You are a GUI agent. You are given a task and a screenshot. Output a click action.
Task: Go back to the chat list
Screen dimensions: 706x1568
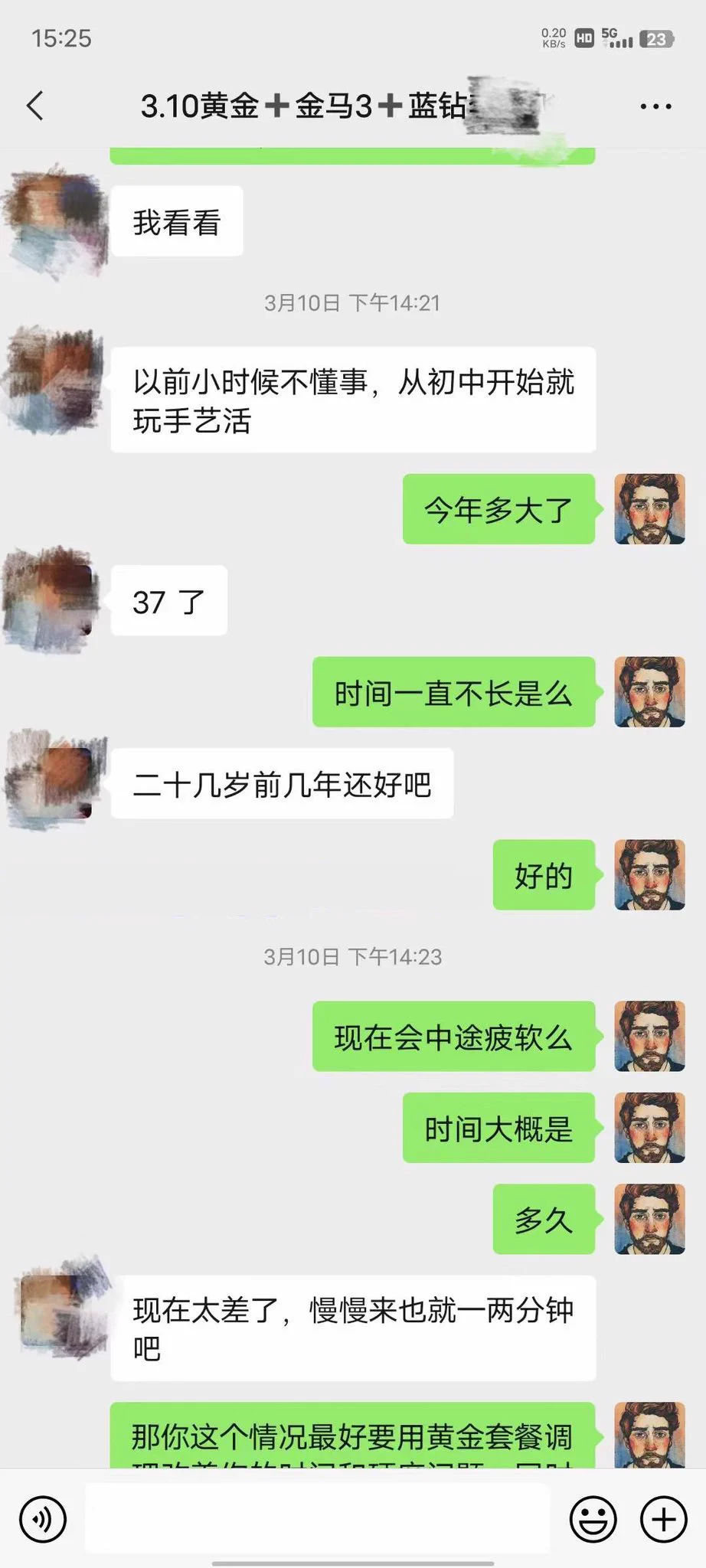tap(35, 106)
